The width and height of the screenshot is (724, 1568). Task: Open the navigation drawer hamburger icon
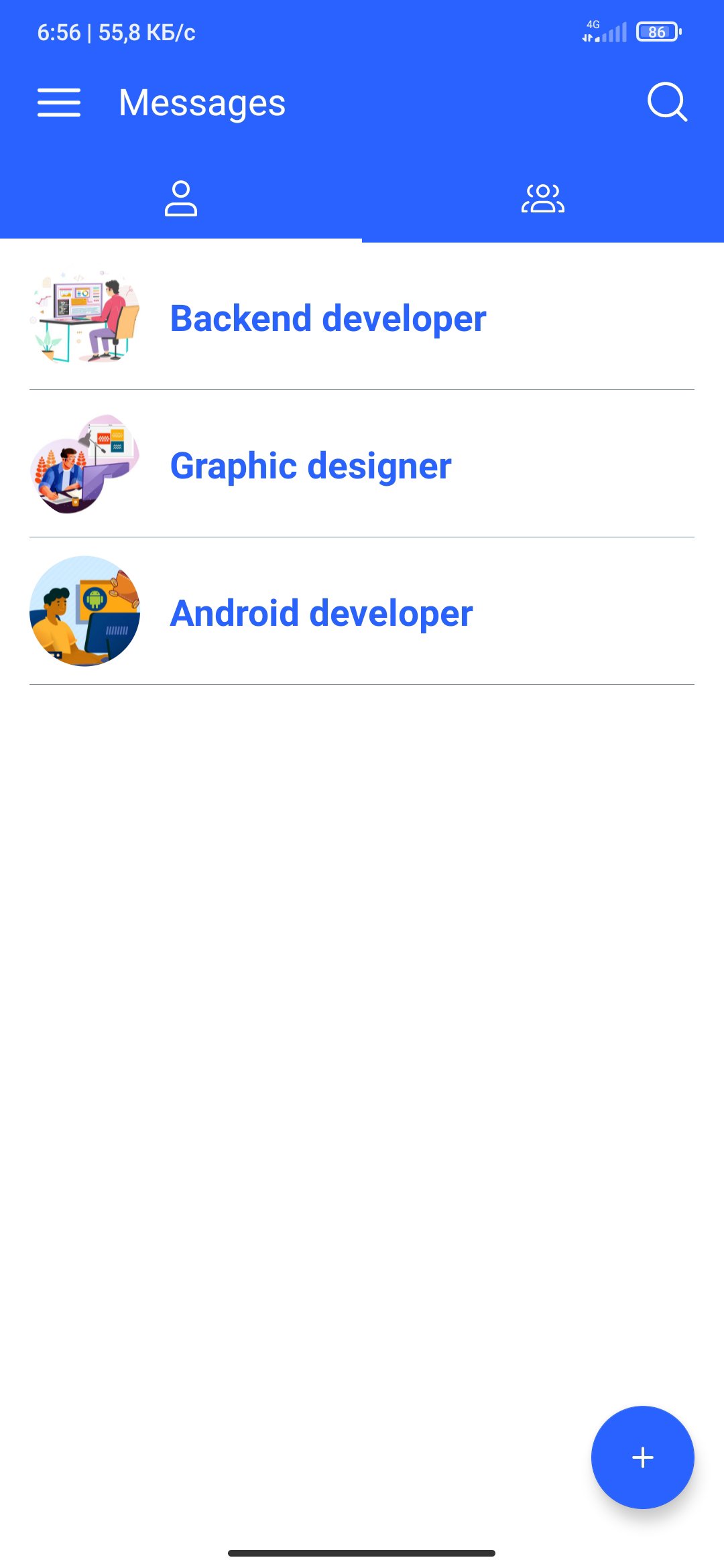point(60,103)
